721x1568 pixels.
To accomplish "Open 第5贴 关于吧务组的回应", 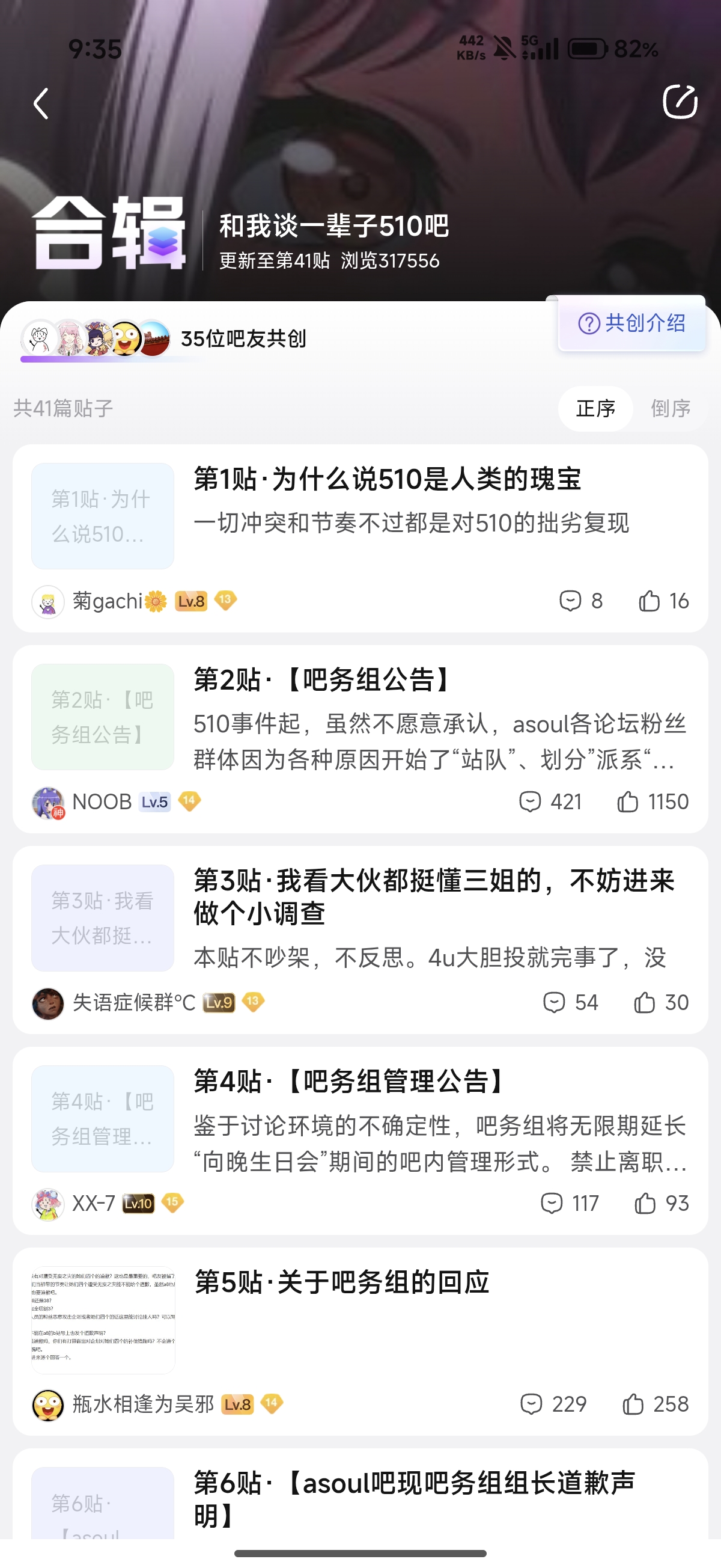I will click(x=342, y=1282).
